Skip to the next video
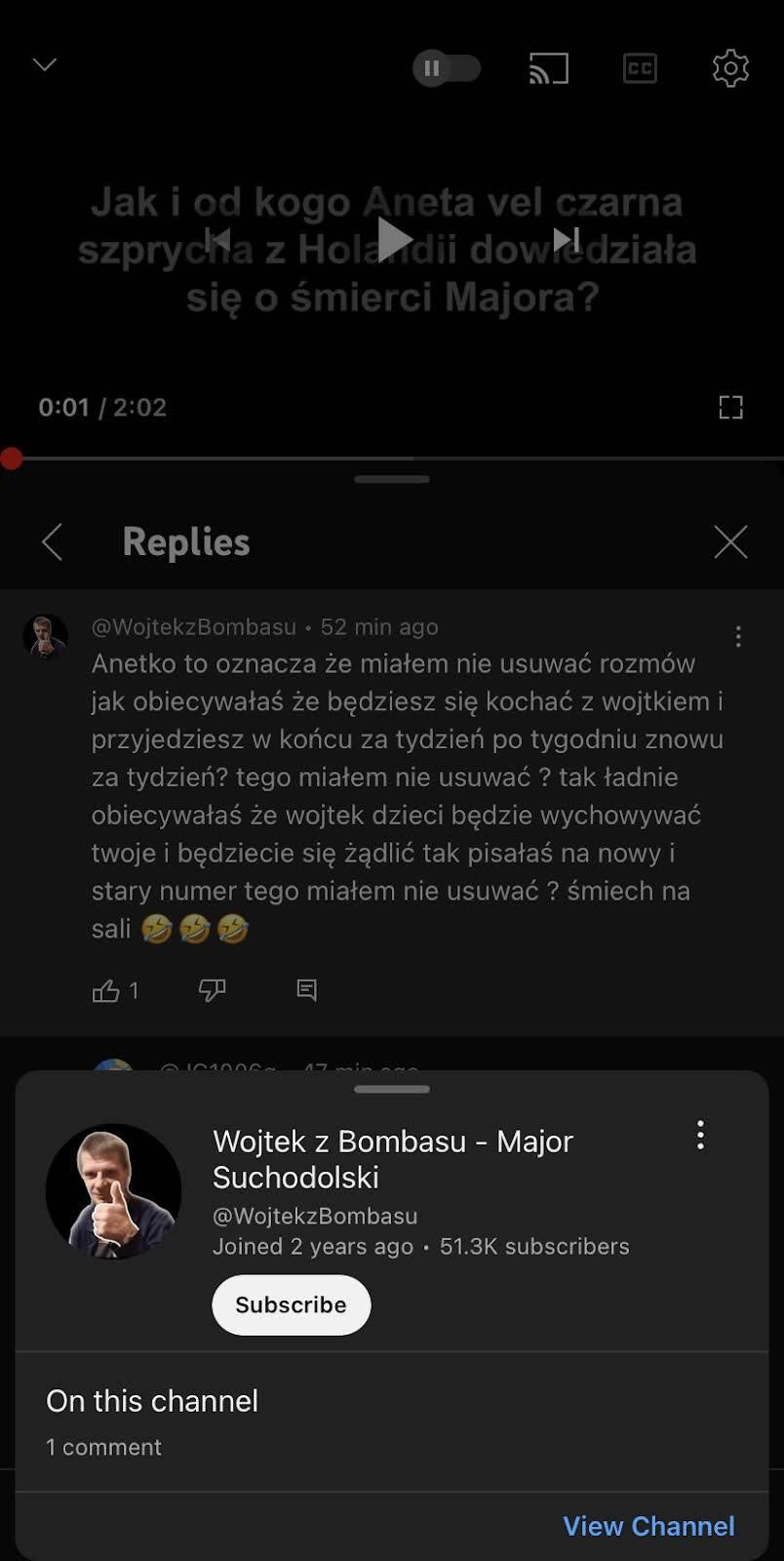The height and width of the screenshot is (1561, 784). pos(566,240)
